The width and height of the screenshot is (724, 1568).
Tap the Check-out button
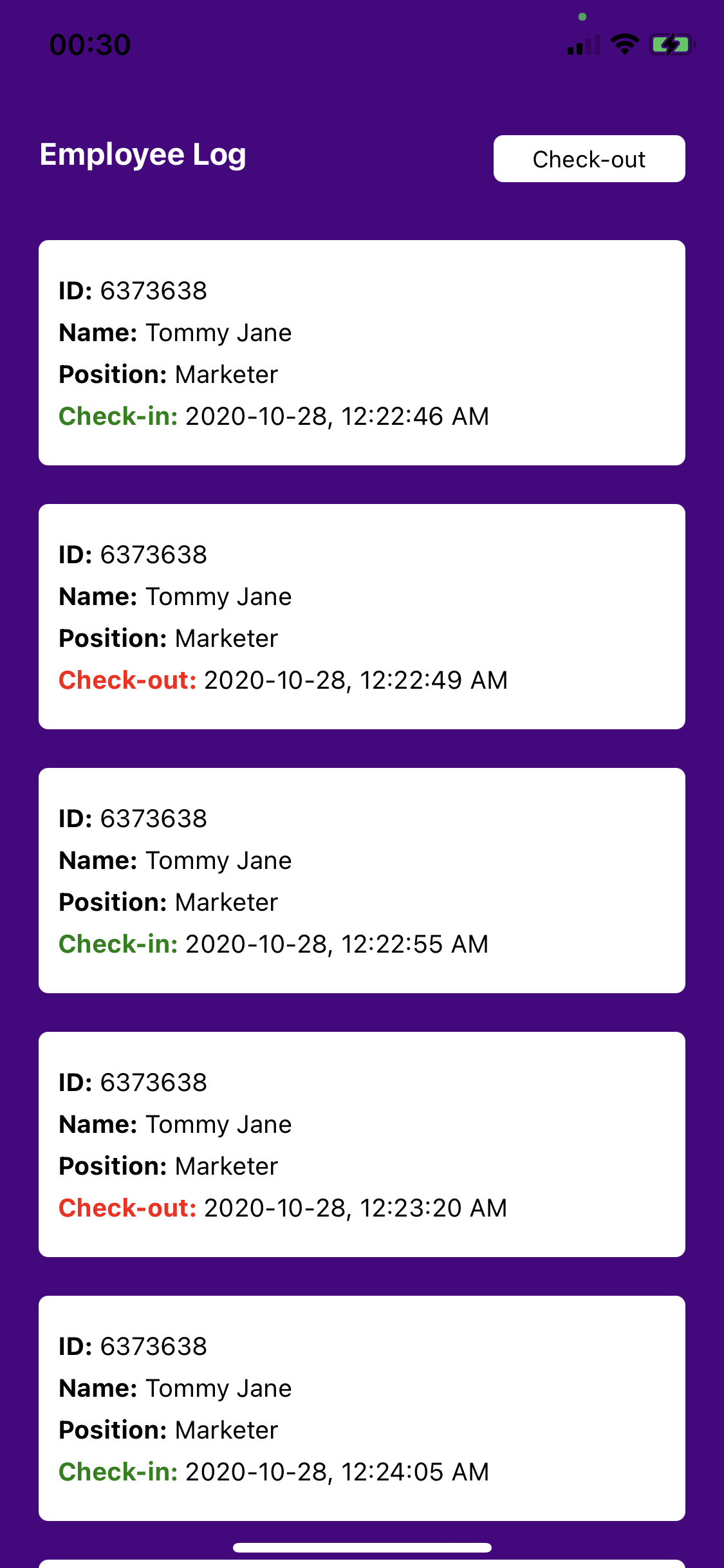coord(588,158)
